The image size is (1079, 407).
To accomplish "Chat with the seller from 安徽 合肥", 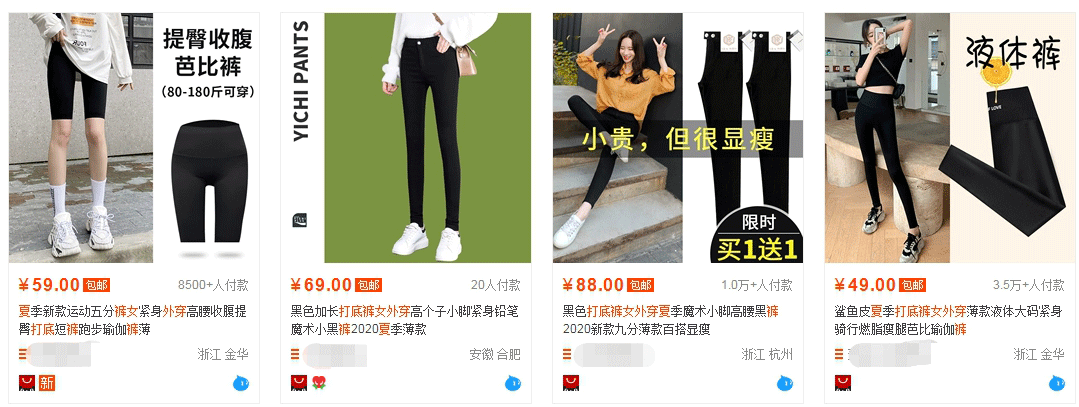I will pos(513,383).
